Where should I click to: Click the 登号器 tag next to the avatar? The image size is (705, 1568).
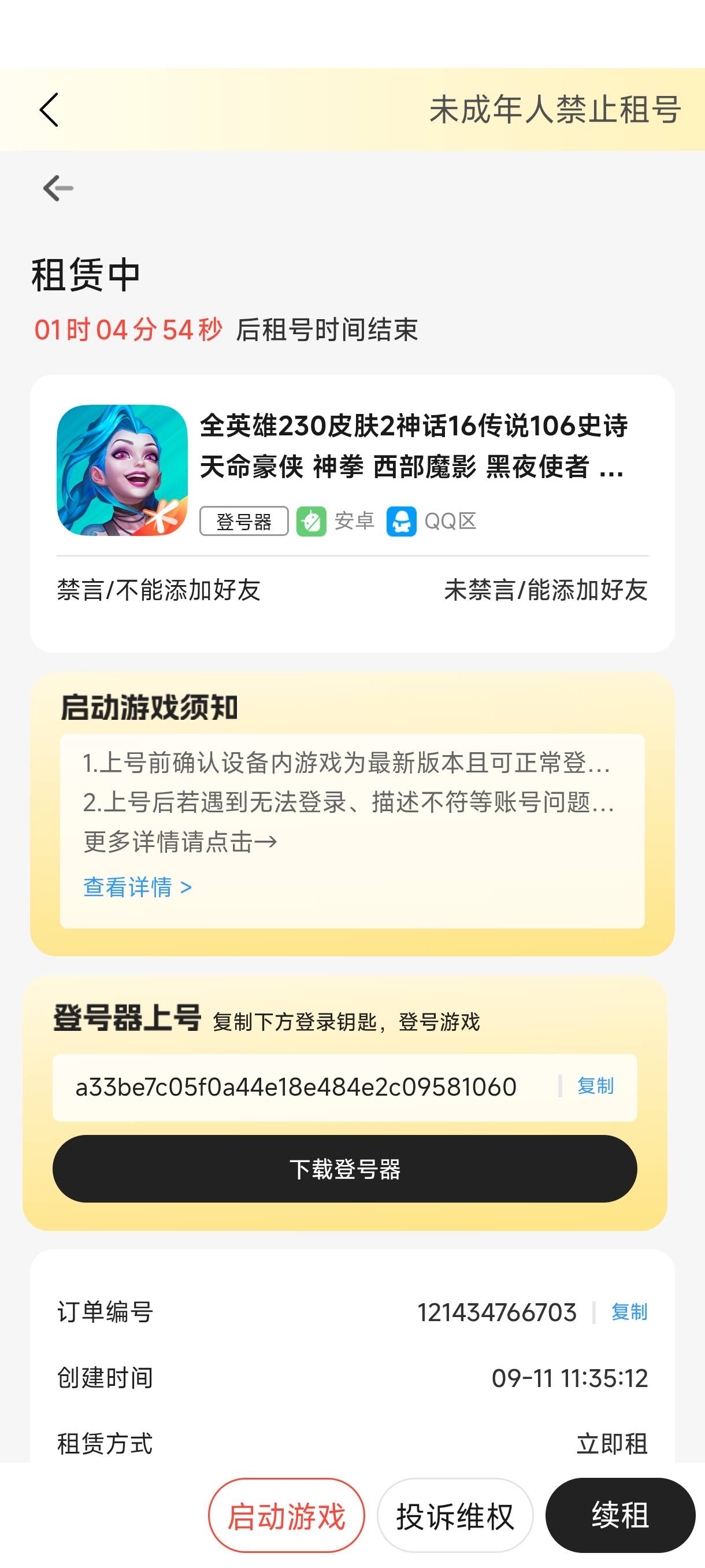[243, 521]
